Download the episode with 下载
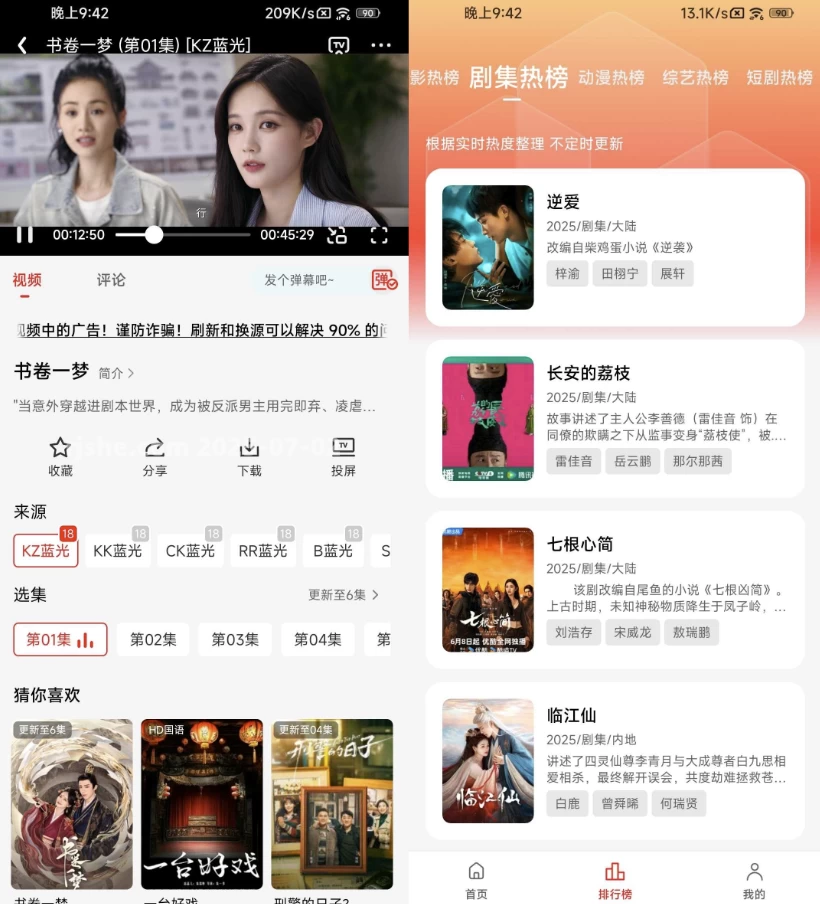Screen dimensions: 820x904 (249, 457)
